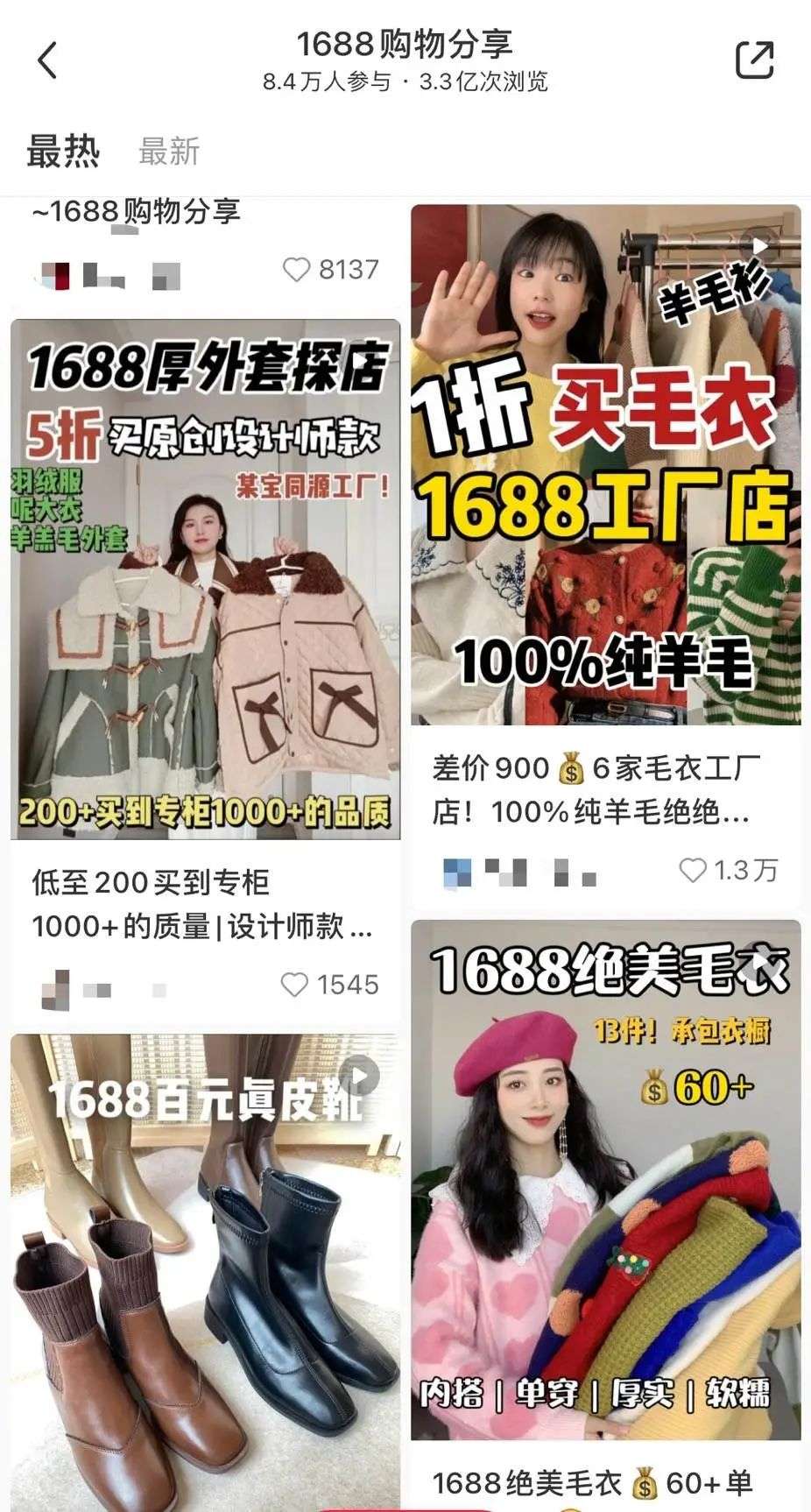Open the 1折买毛衣 1688工厂店 video

click(606, 464)
